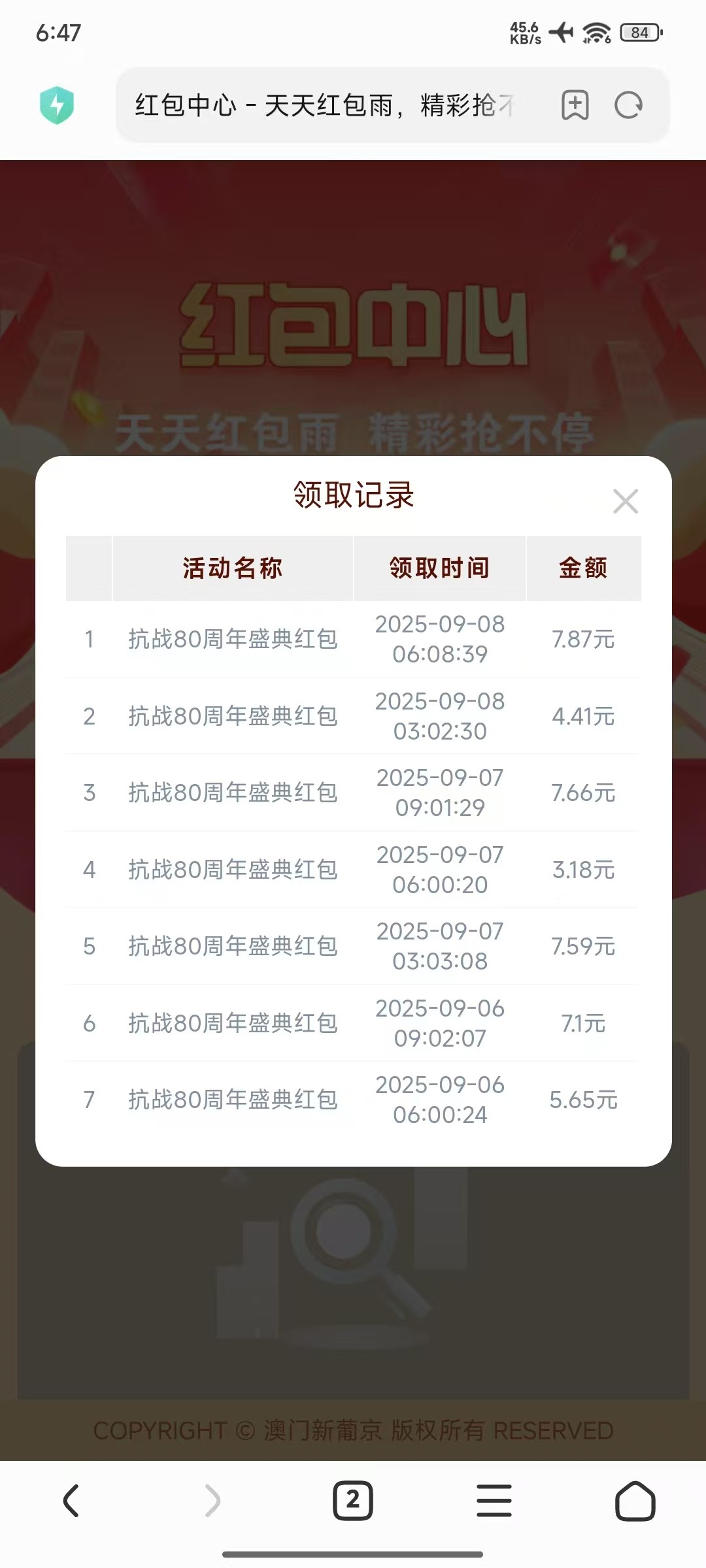The width and height of the screenshot is (706, 1568).
Task: Close the 领取记录 dialog
Action: pos(626,502)
